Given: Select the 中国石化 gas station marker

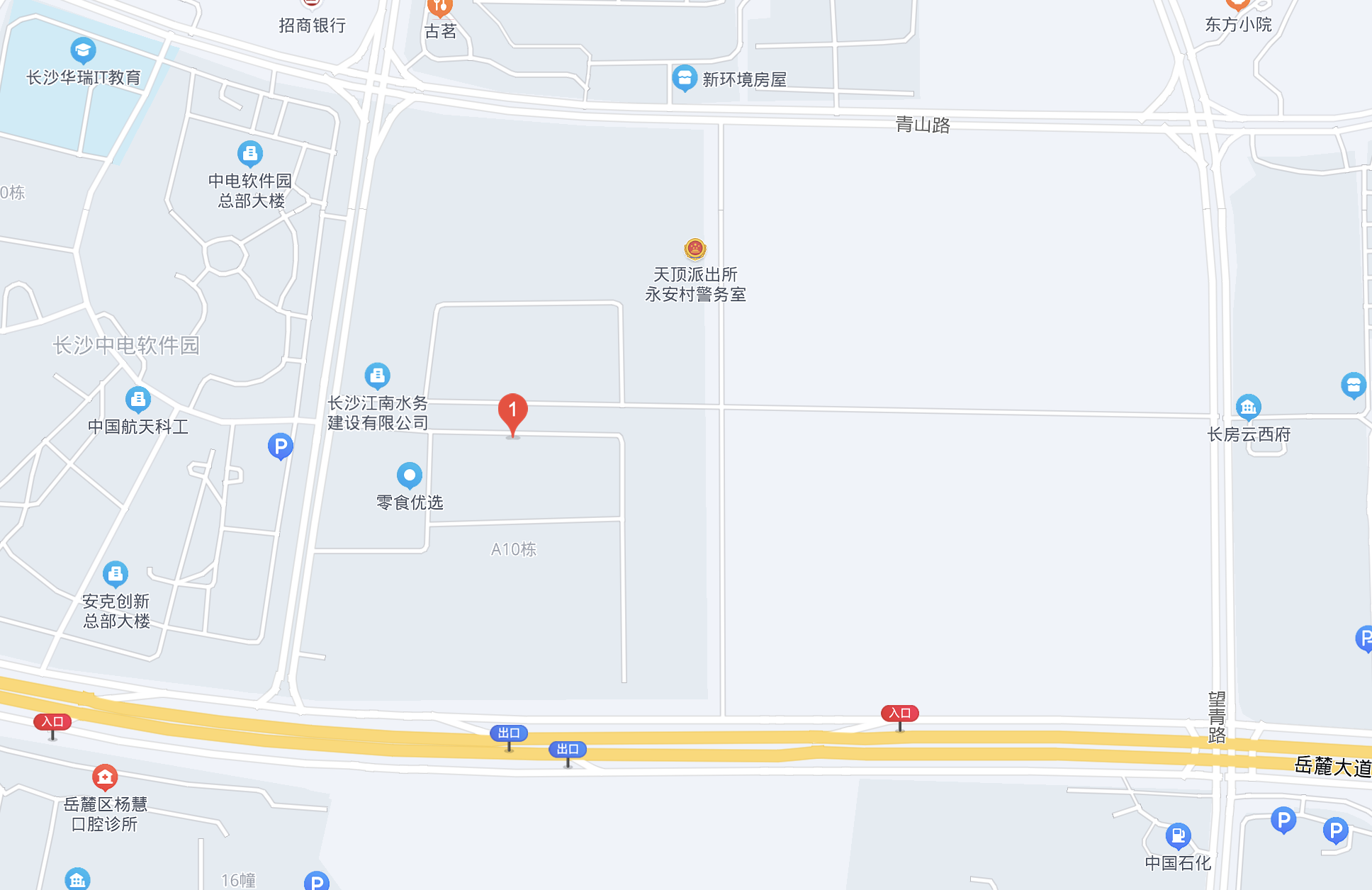Looking at the screenshot, I should [1178, 836].
